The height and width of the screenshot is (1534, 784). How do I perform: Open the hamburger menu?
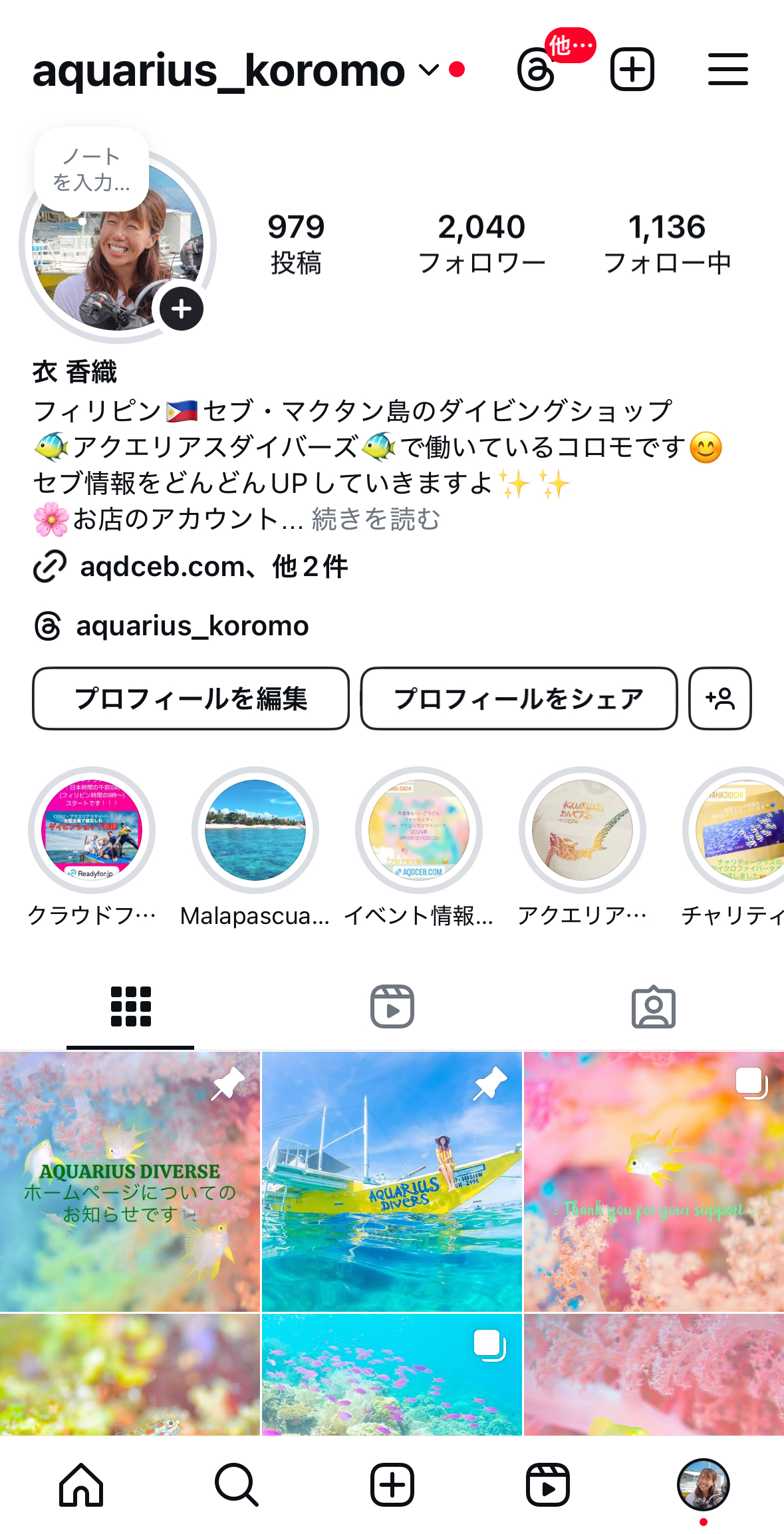point(727,69)
